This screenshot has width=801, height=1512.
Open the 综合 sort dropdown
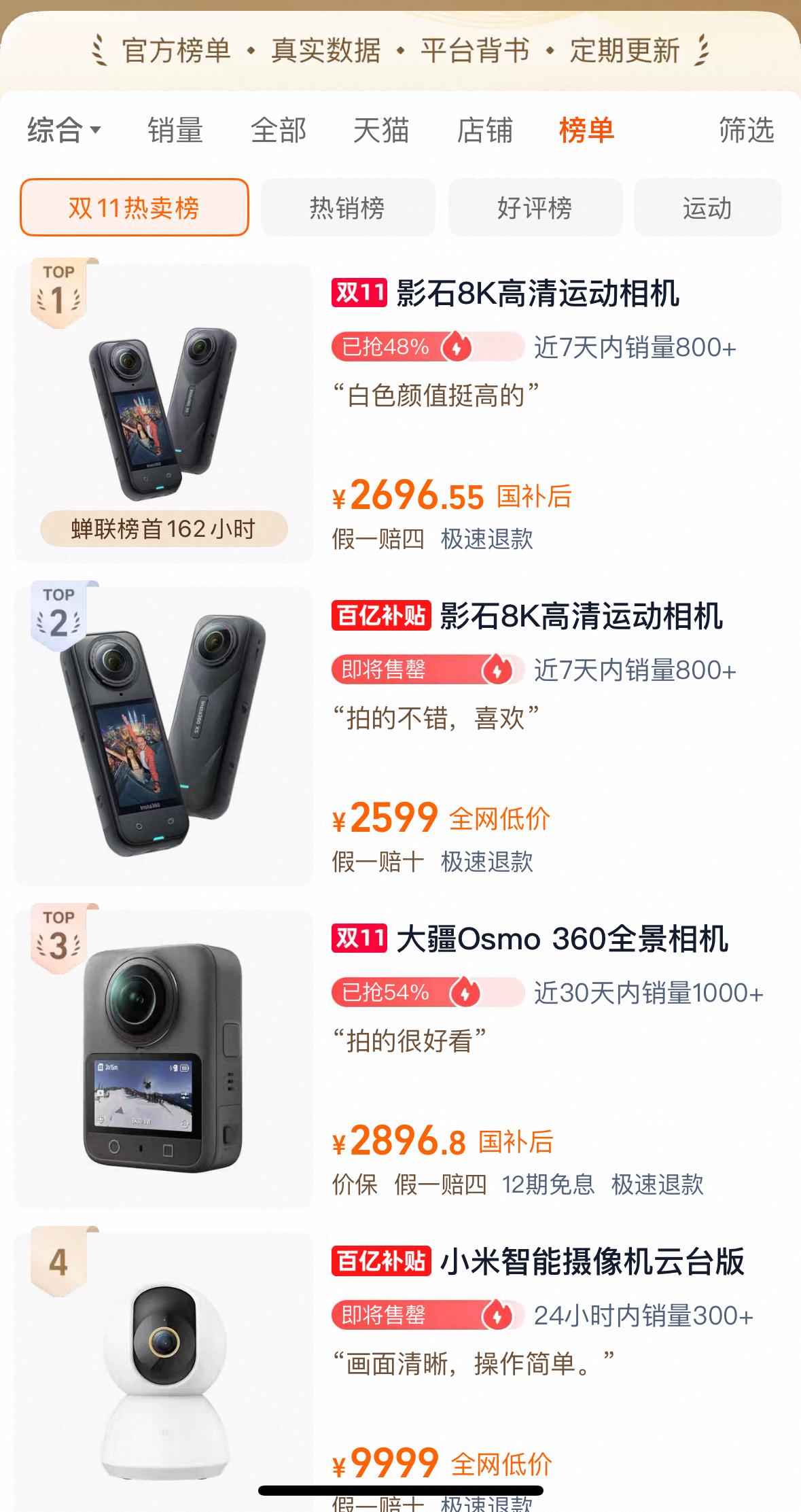[x=63, y=130]
